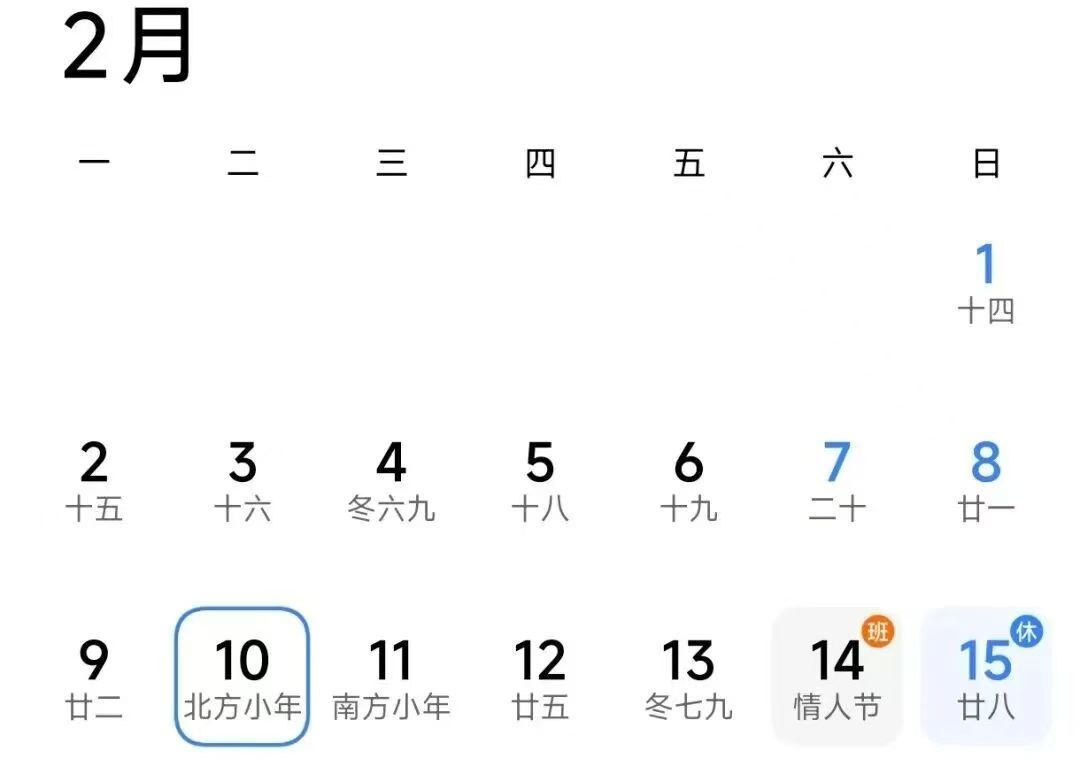This screenshot has width=1080, height=761.
Task: Choose date 13 labeled 冬七九
Action: click(688, 678)
